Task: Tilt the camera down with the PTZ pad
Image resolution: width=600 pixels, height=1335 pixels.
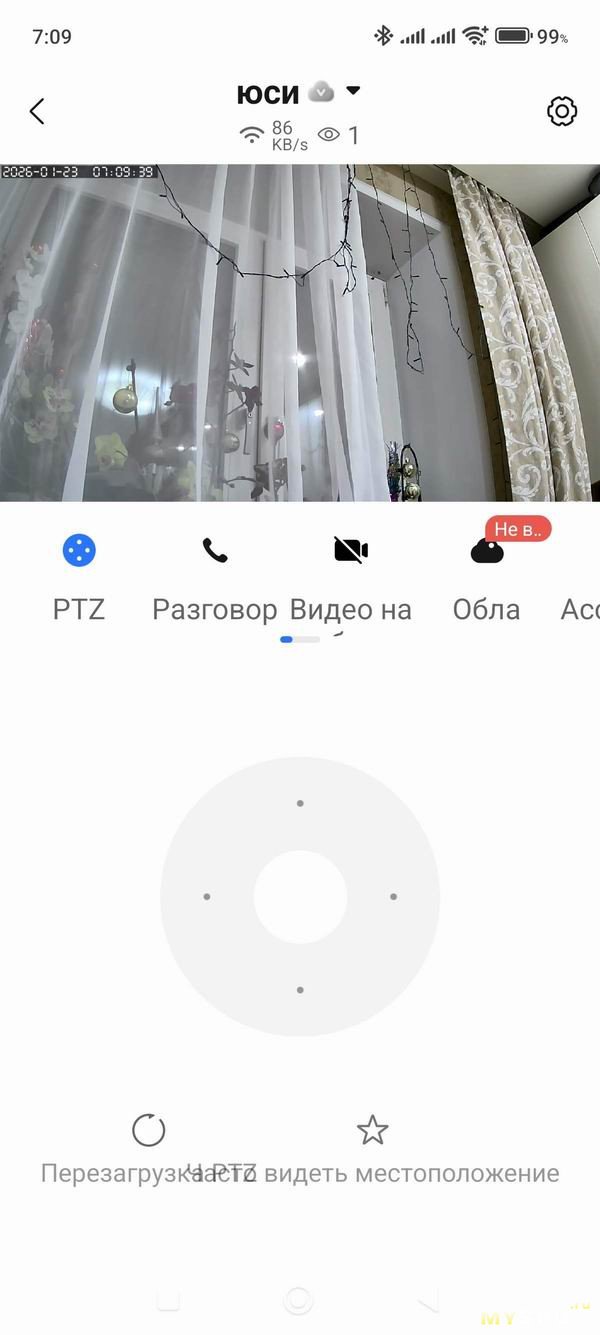Action: tap(300, 990)
